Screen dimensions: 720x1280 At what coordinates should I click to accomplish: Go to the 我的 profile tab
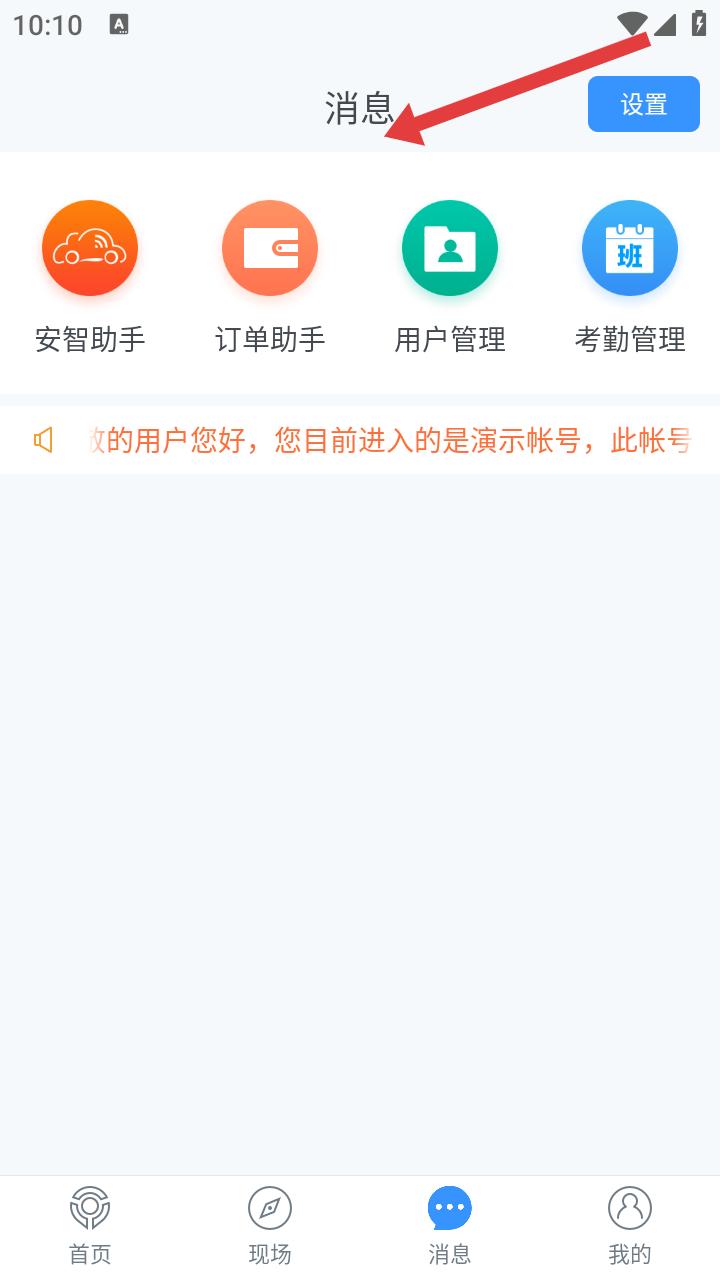pos(630,1227)
